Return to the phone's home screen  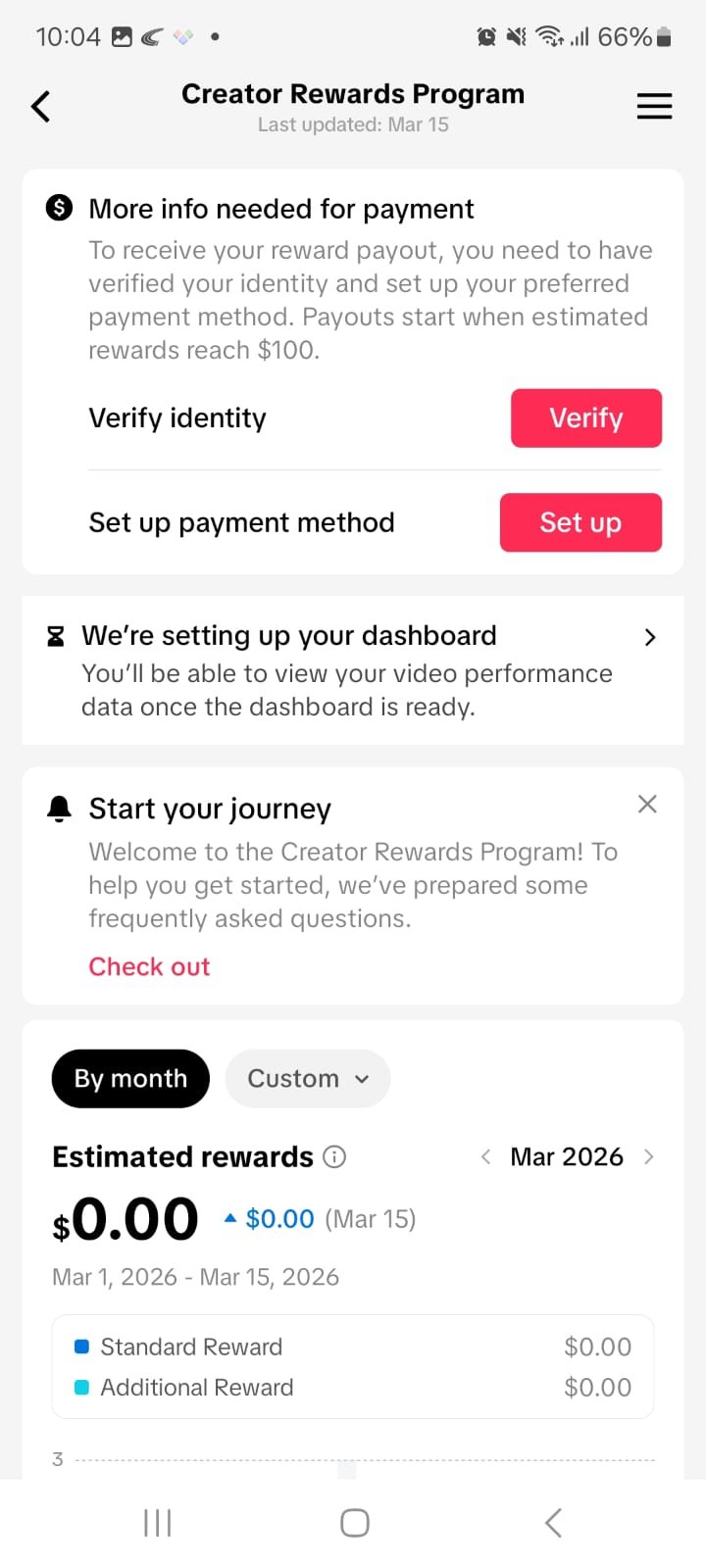pyautogui.click(x=354, y=1523)
